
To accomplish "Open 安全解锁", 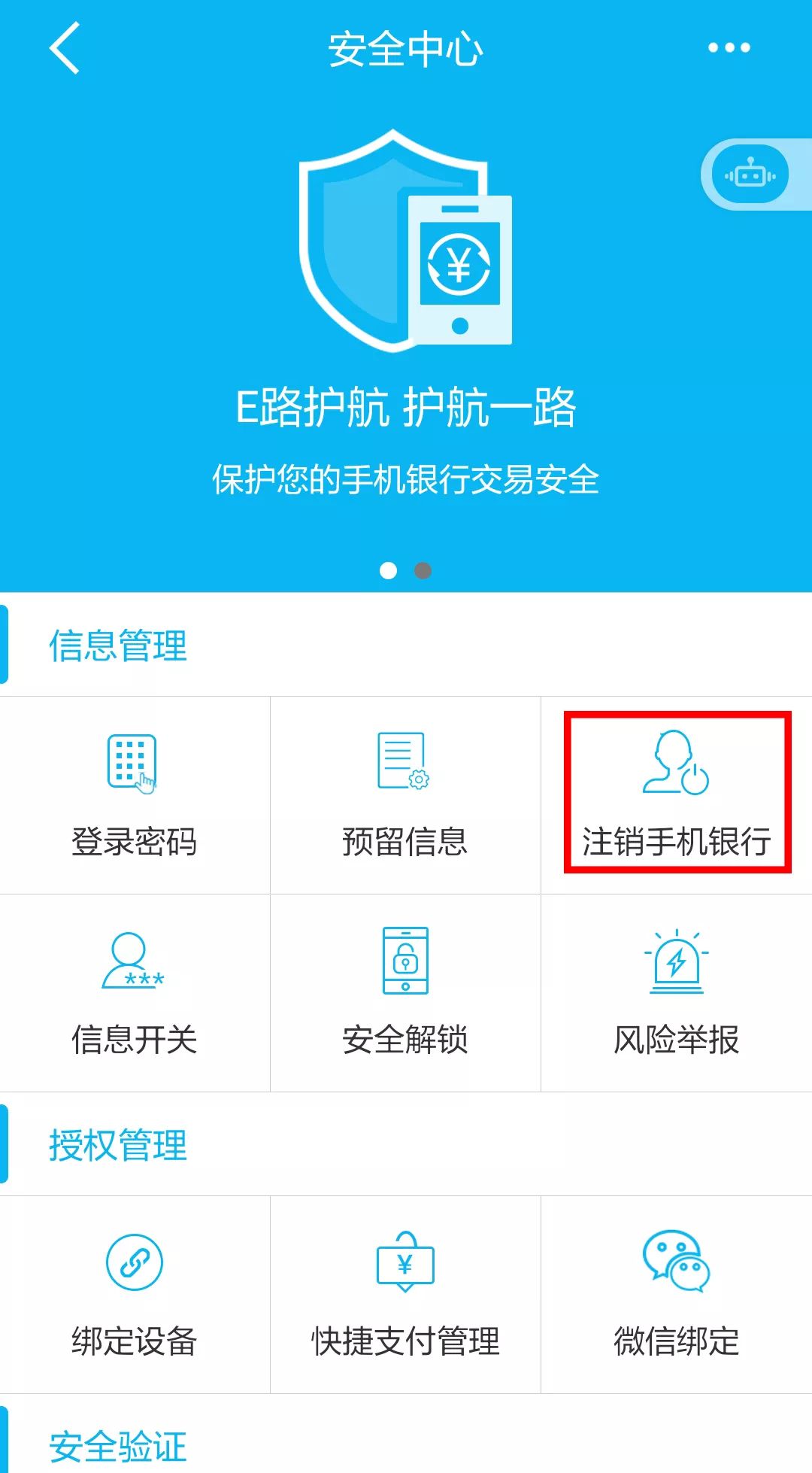I will (405, 993).
